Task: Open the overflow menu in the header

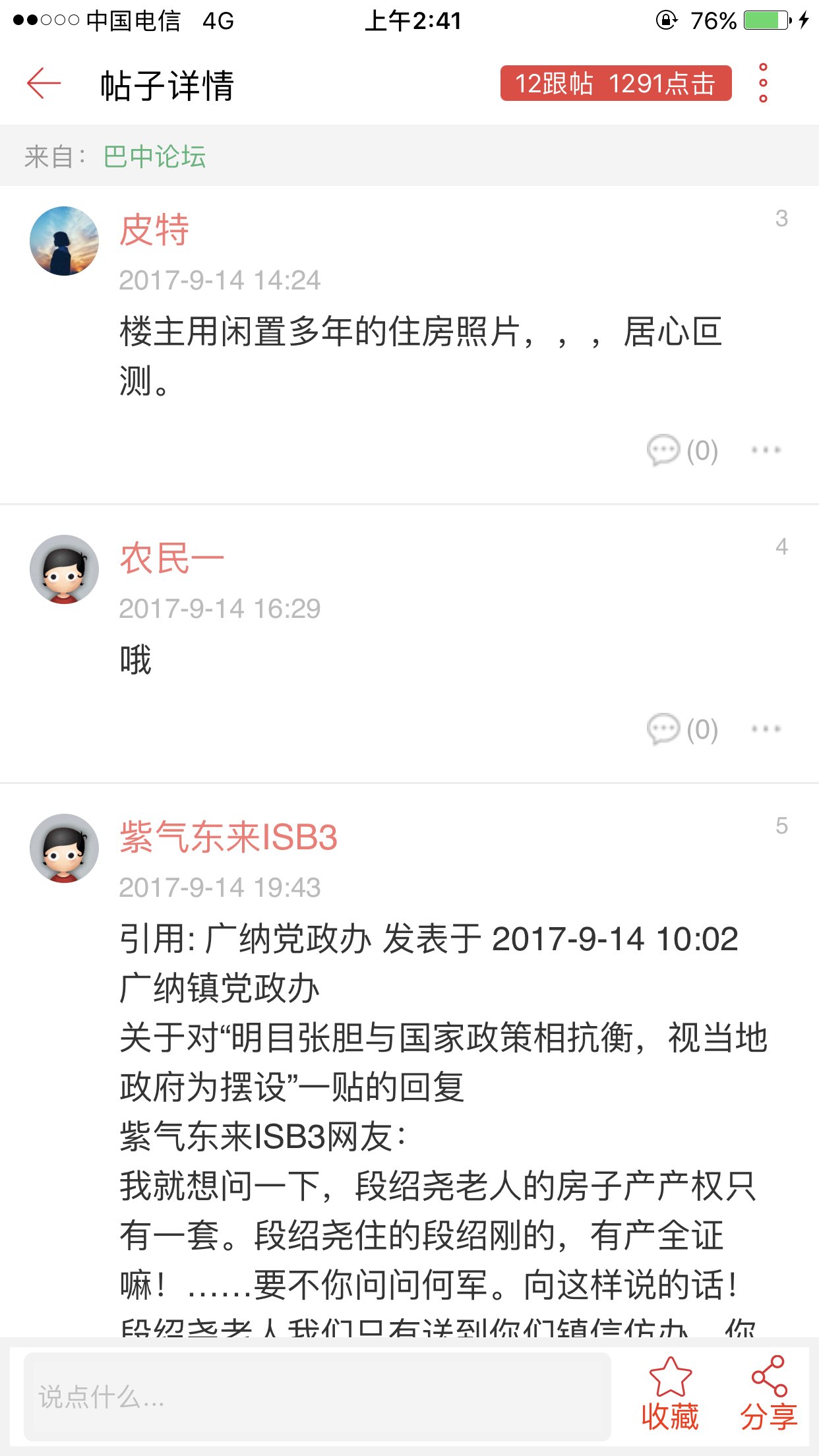Action: pyautogui.click(x=763, y=84)
